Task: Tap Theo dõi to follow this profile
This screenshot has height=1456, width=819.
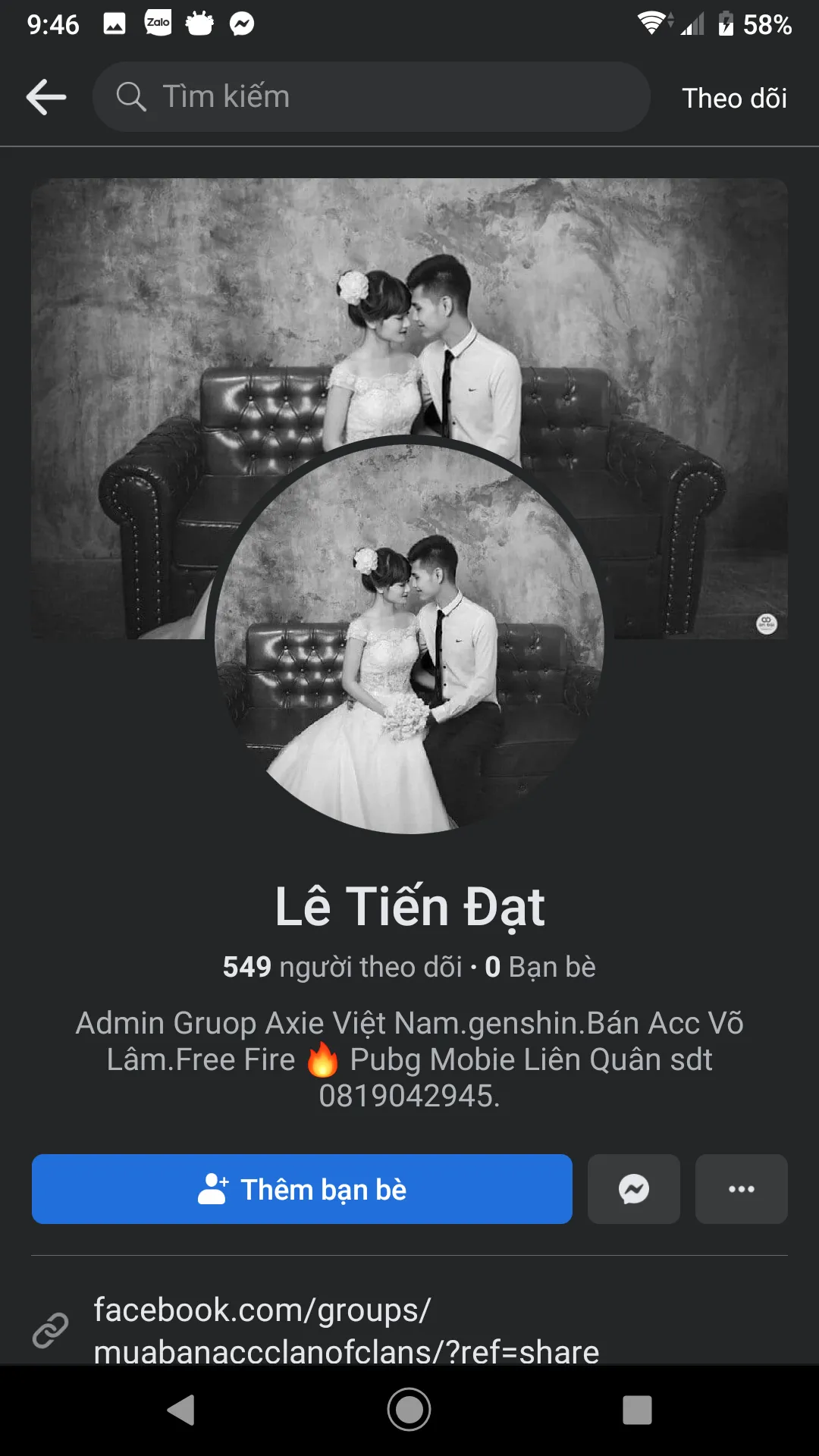Action: tap(734, 99)
